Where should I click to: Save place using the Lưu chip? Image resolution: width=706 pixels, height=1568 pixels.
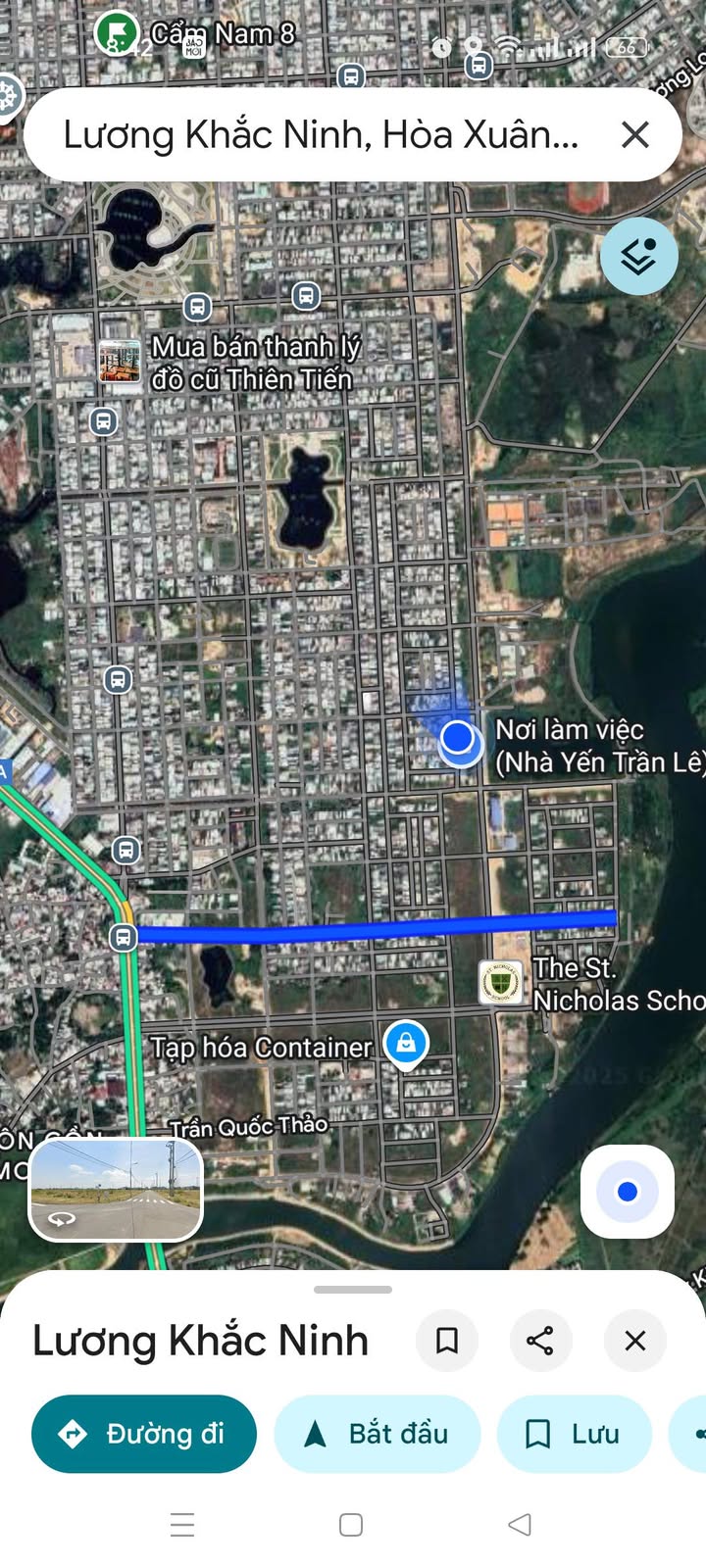[x=575, y=1434]
